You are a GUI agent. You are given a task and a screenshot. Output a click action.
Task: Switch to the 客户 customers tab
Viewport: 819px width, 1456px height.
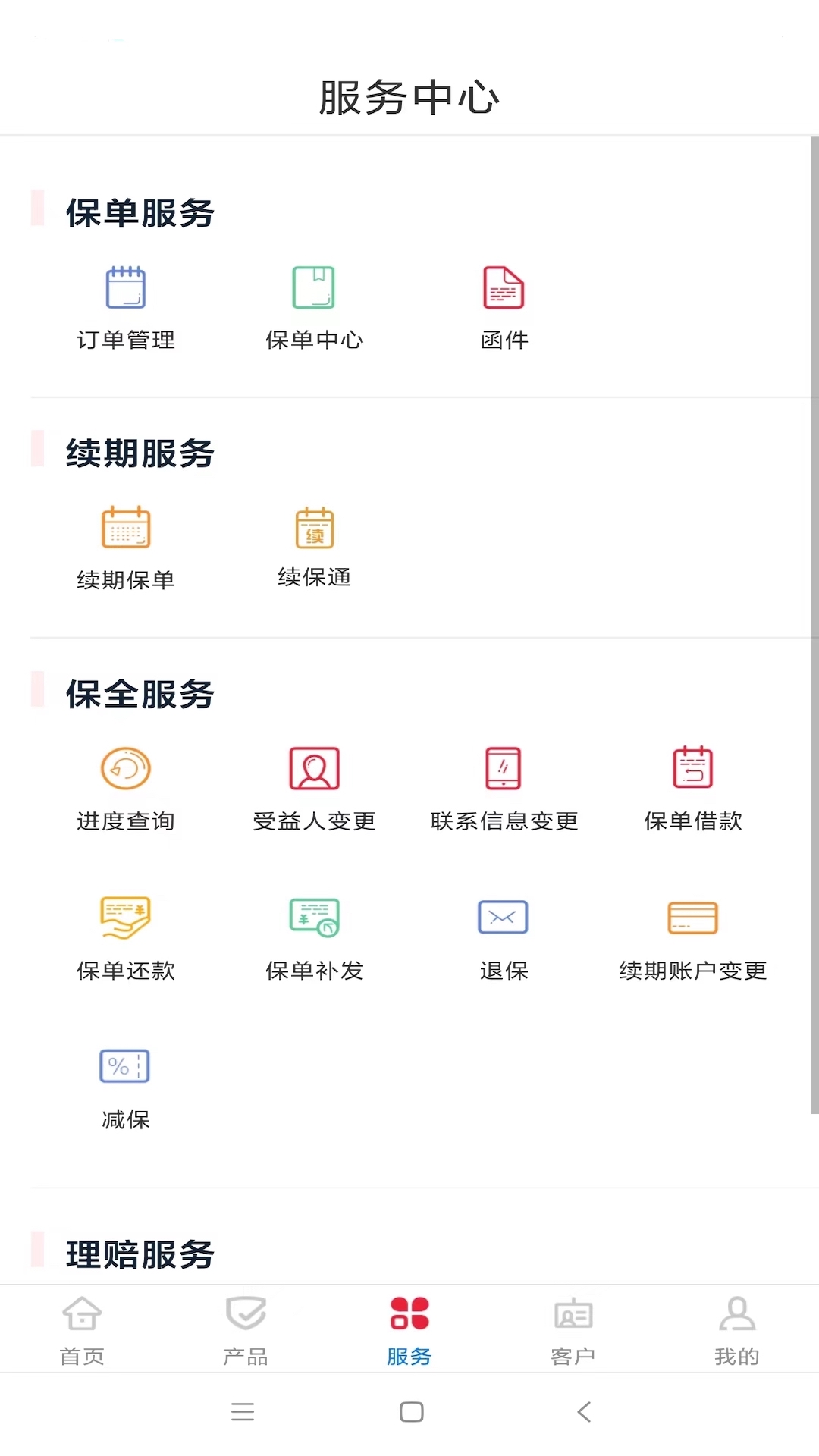pos(573,1331)
